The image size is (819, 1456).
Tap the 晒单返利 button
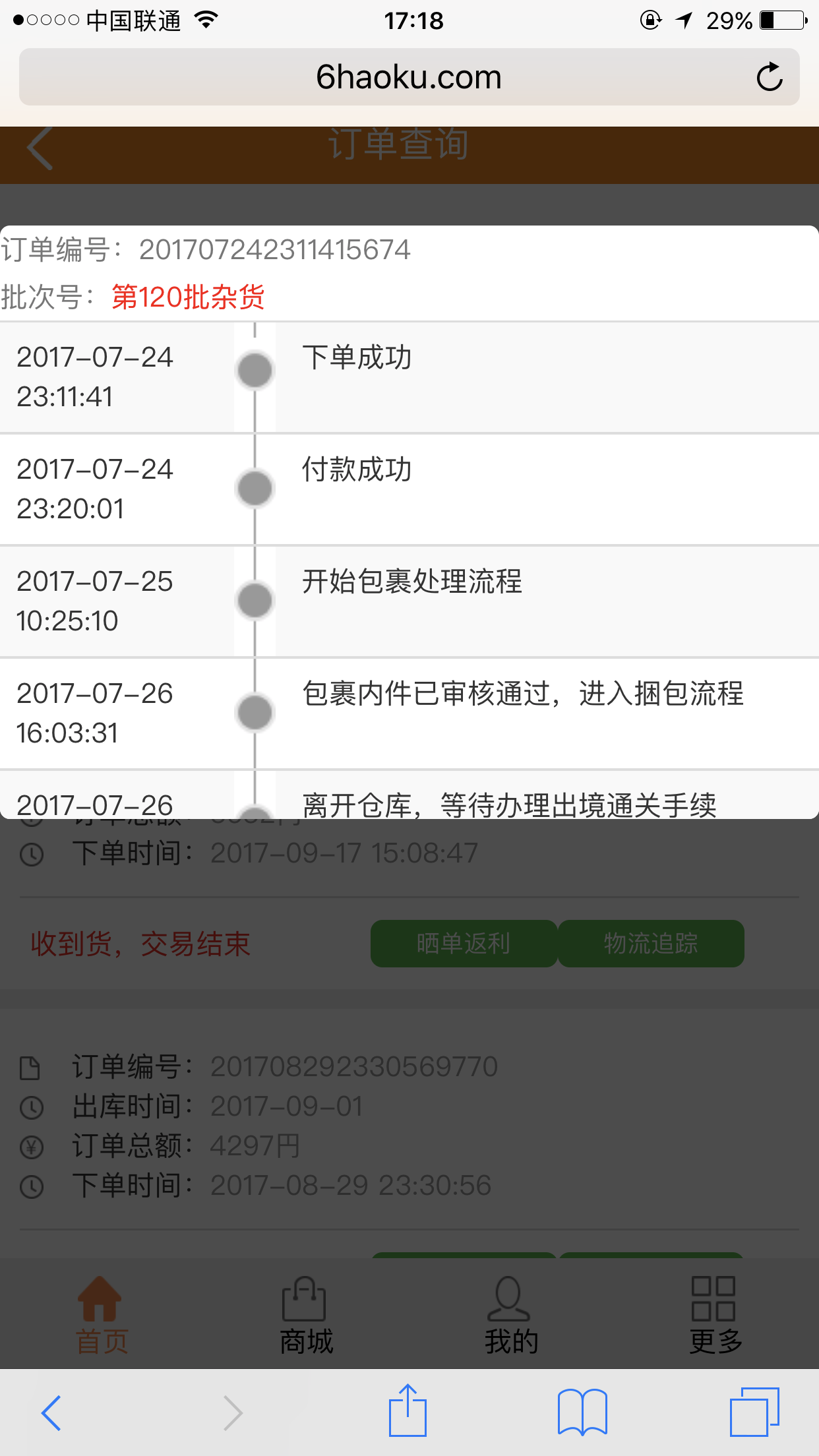[x=464, y=943]
